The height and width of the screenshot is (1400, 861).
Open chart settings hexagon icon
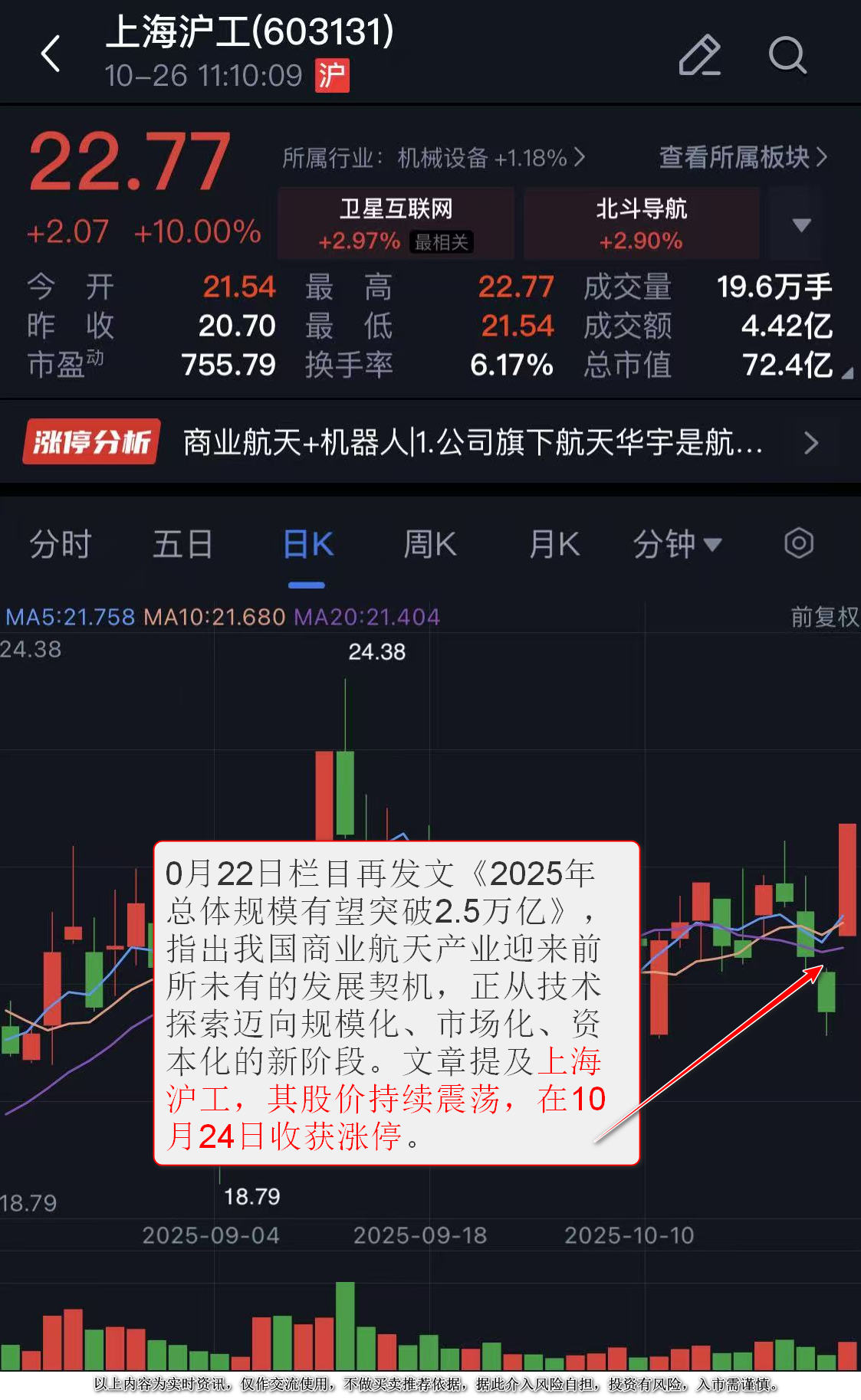pyautogui.click(x=798, y=544)
